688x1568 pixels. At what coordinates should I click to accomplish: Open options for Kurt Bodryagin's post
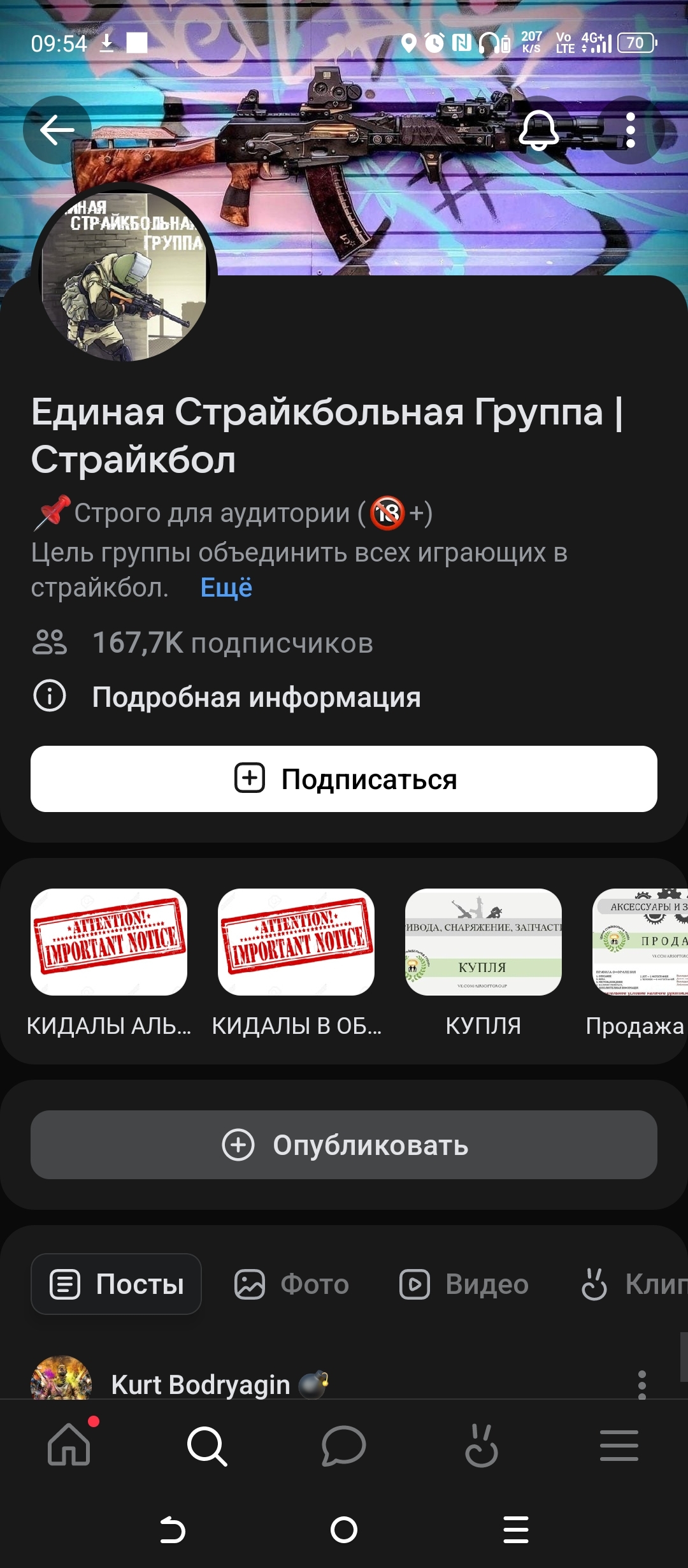pos(641,1384)
